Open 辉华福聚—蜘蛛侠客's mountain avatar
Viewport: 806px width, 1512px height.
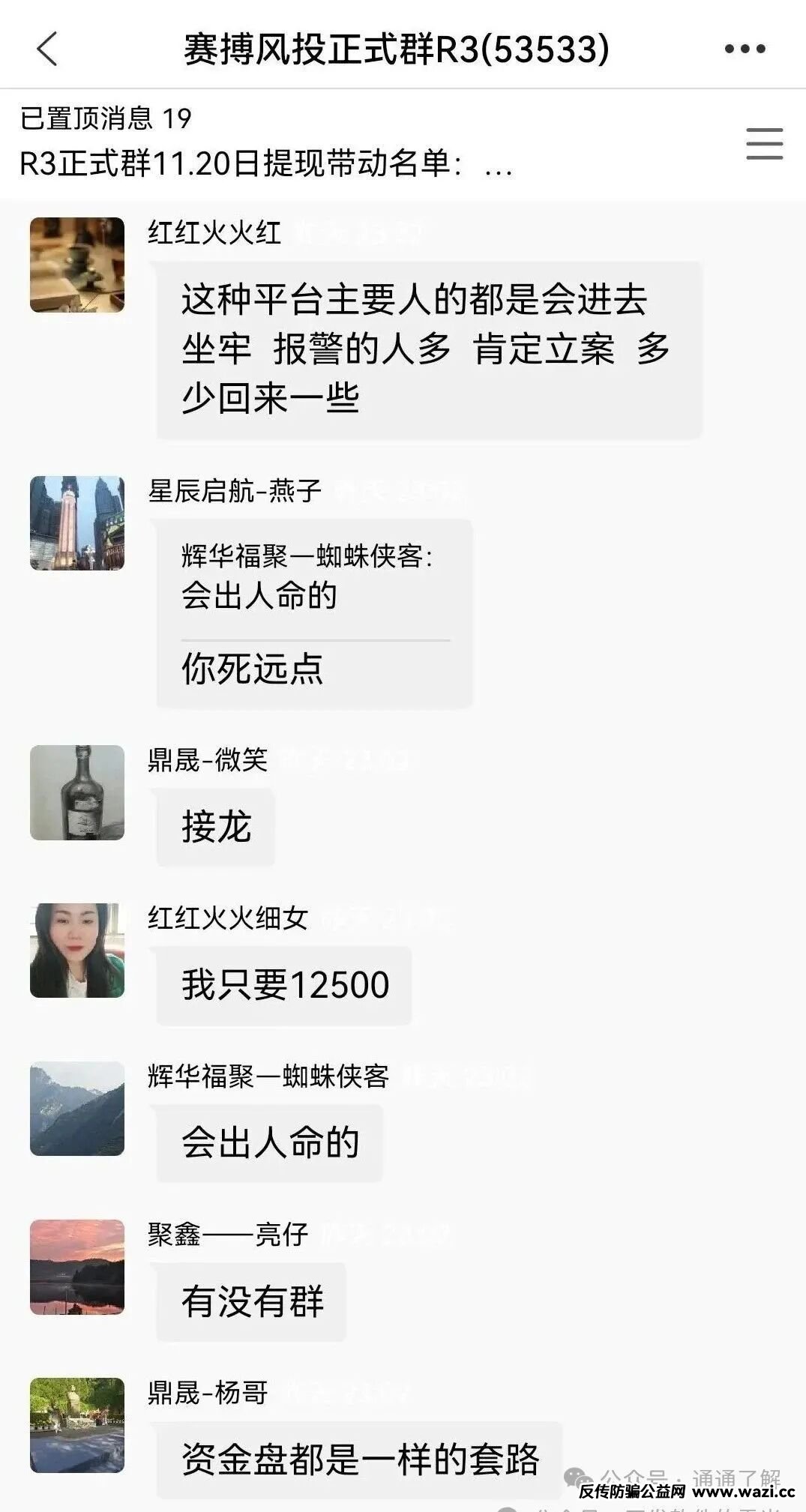click(x=77, y=1109)
